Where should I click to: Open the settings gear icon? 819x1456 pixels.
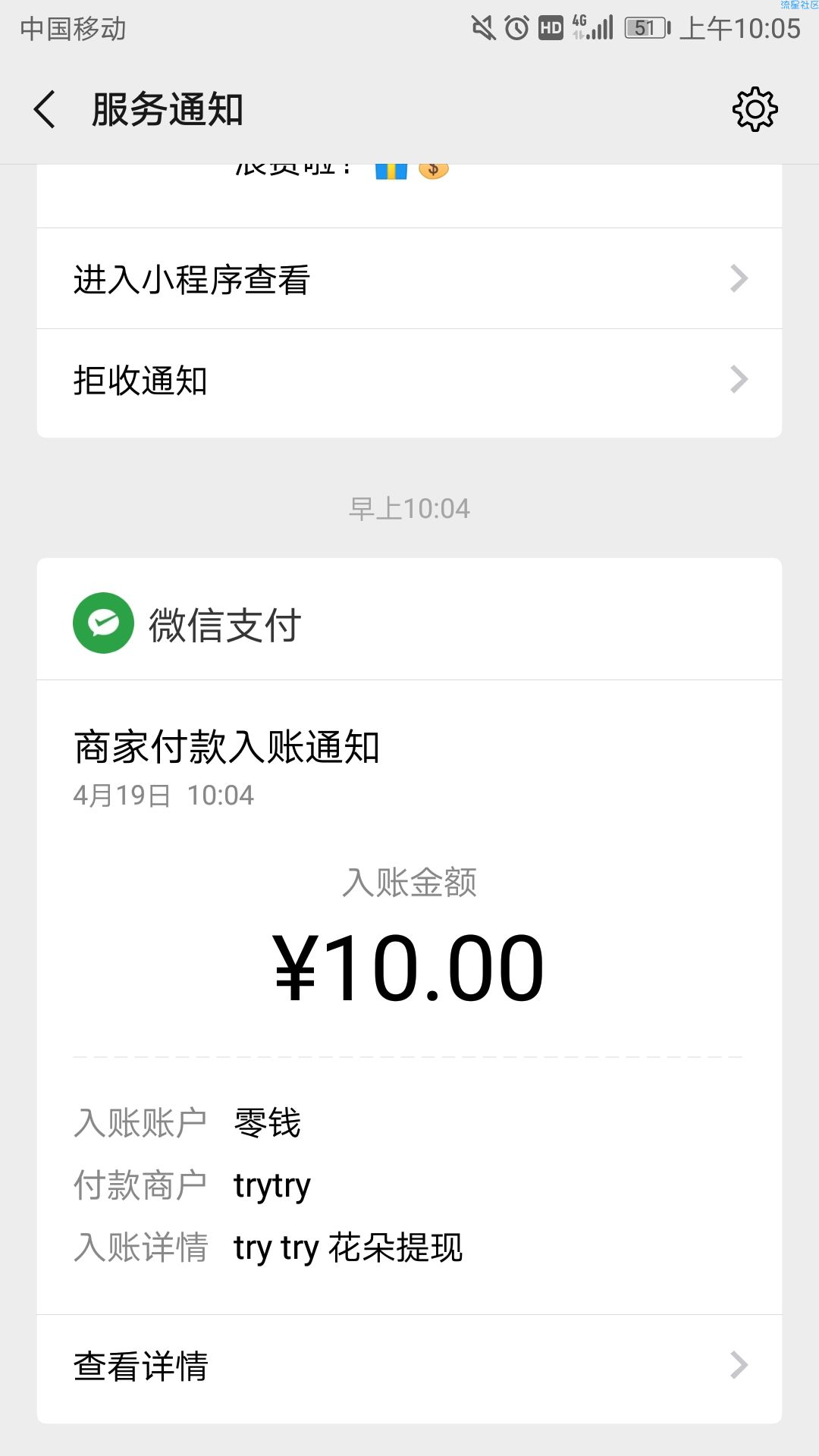(755, 109)
